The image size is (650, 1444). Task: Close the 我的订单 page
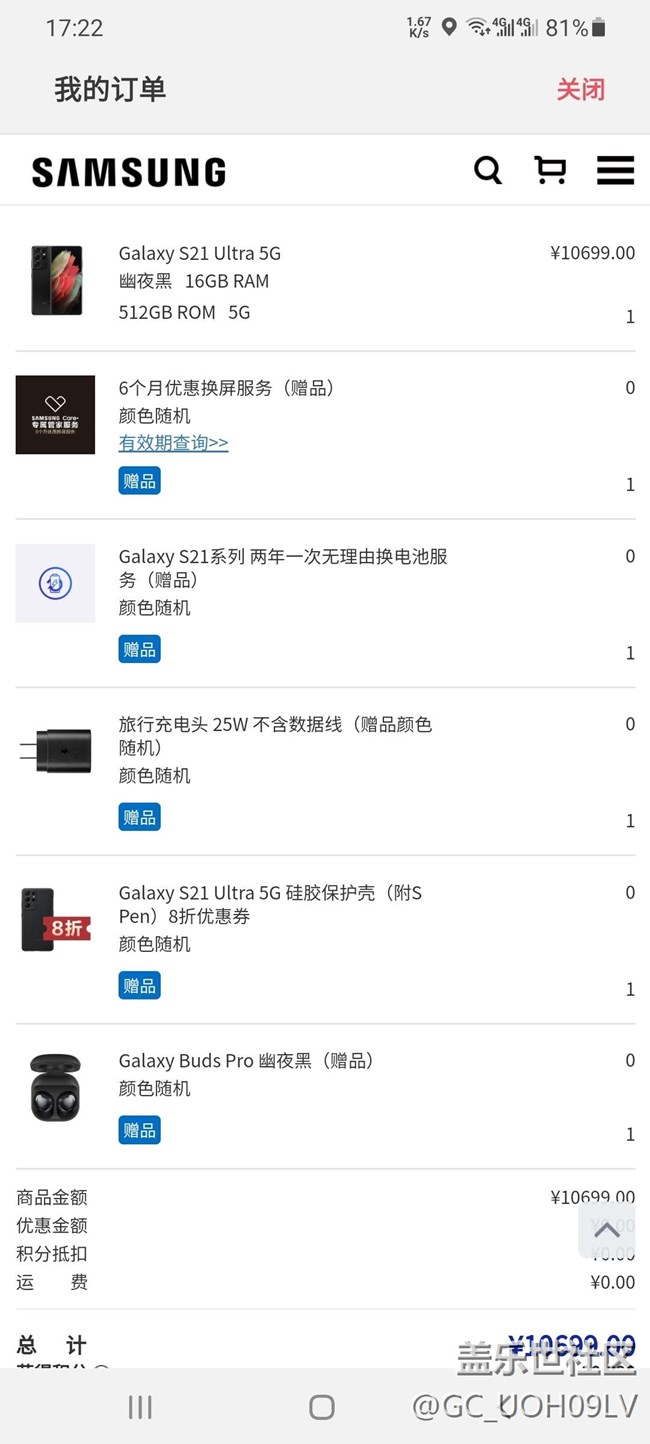point(580,90)
